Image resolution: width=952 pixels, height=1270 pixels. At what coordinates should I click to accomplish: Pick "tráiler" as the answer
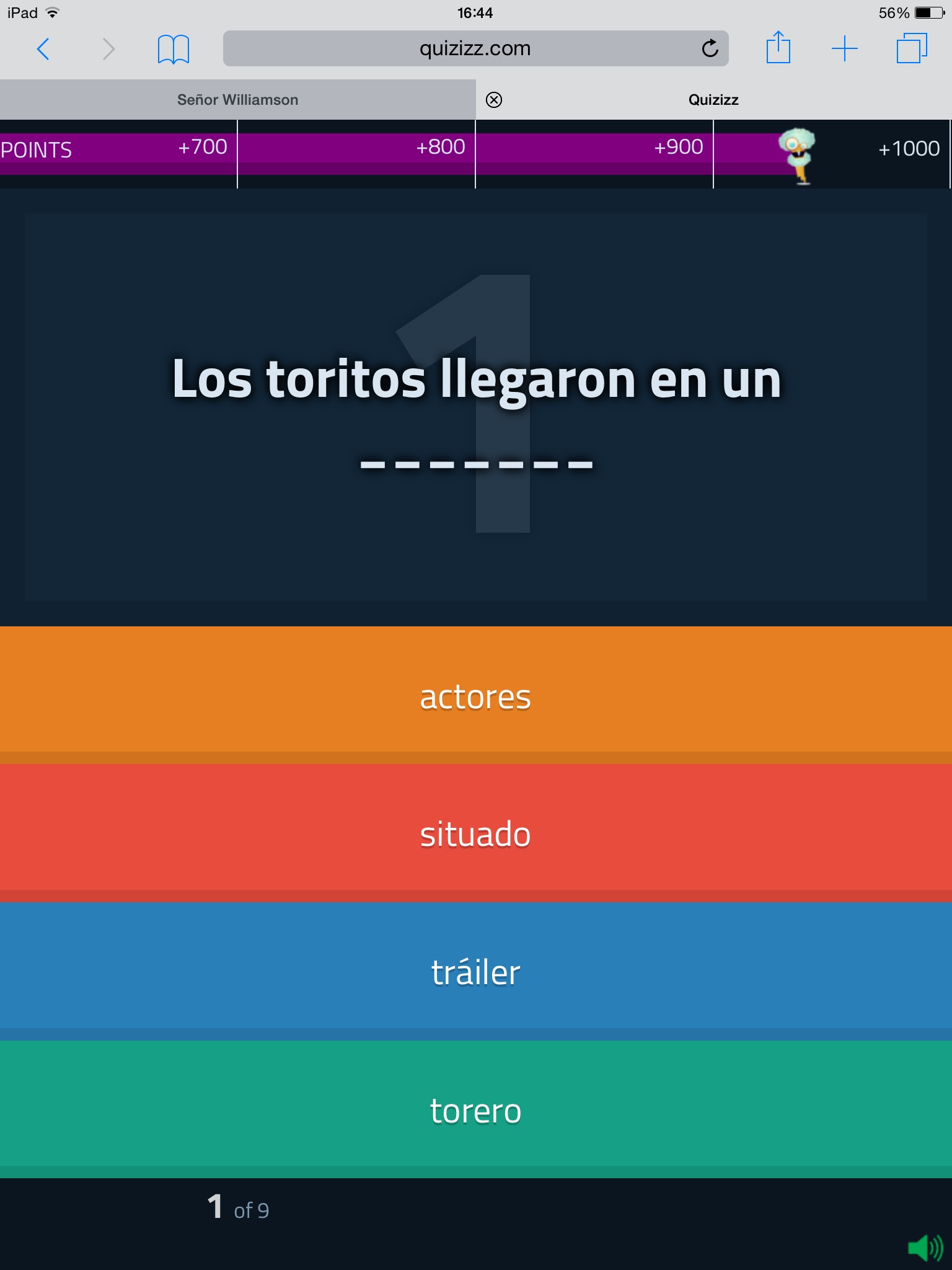point(476,971)
